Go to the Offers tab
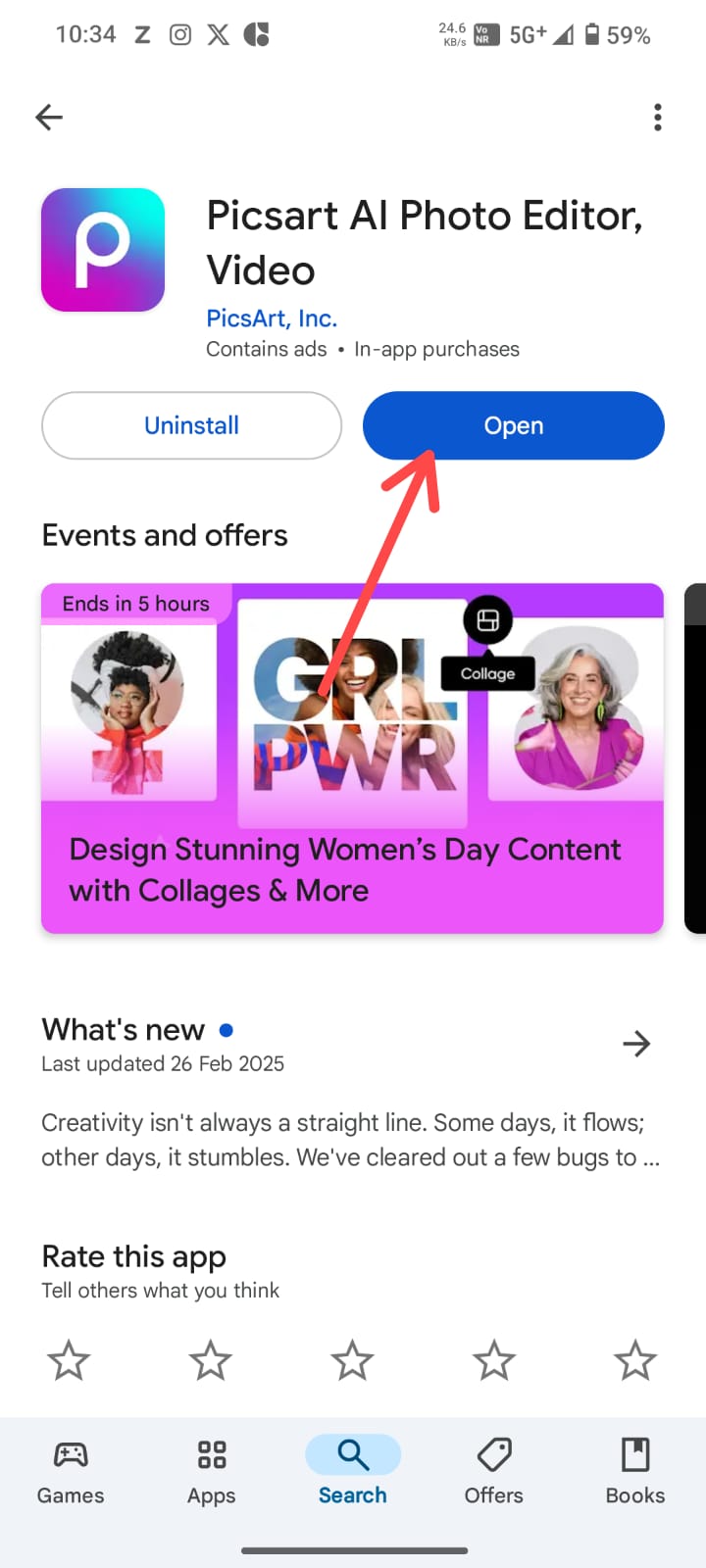 point(493,1471)
